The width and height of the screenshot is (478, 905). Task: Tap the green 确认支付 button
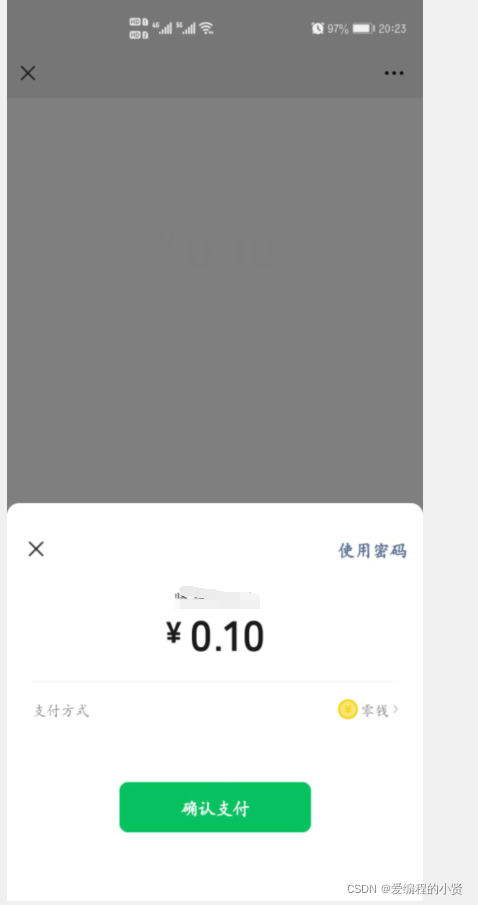tap(215, 807)
